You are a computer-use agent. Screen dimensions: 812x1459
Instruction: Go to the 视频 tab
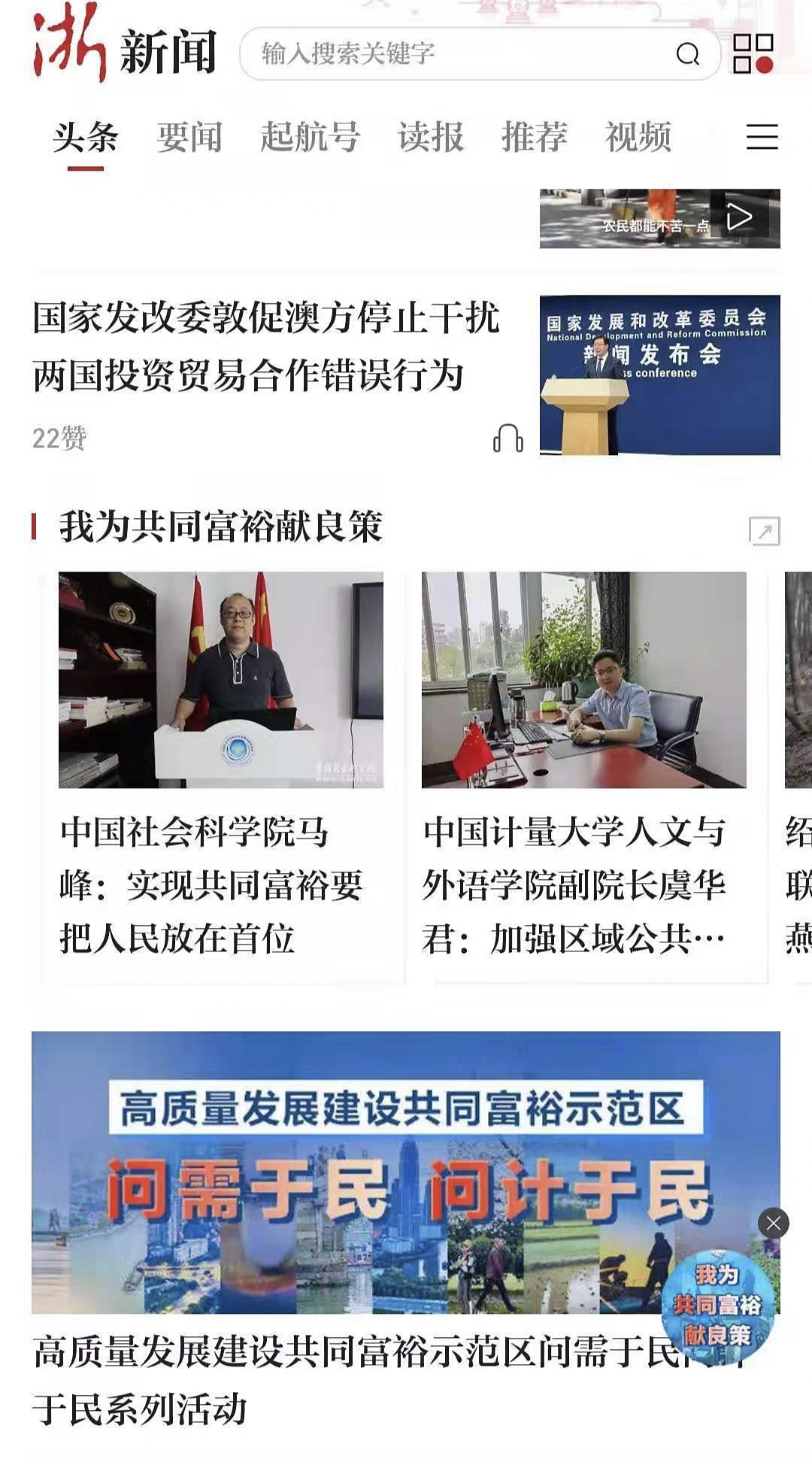638,137
